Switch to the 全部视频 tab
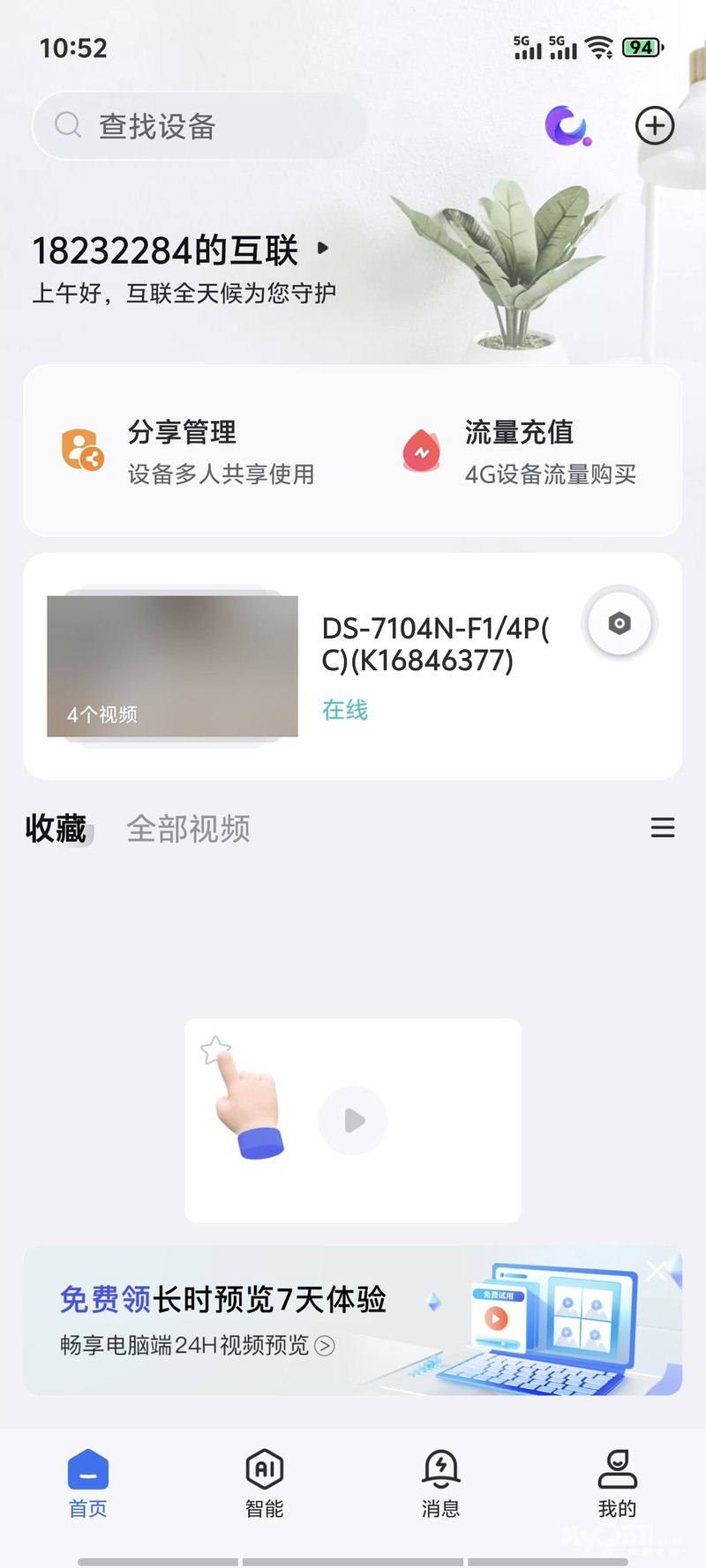The height and width of the screenshot is (1568, 706). point(188,829)
